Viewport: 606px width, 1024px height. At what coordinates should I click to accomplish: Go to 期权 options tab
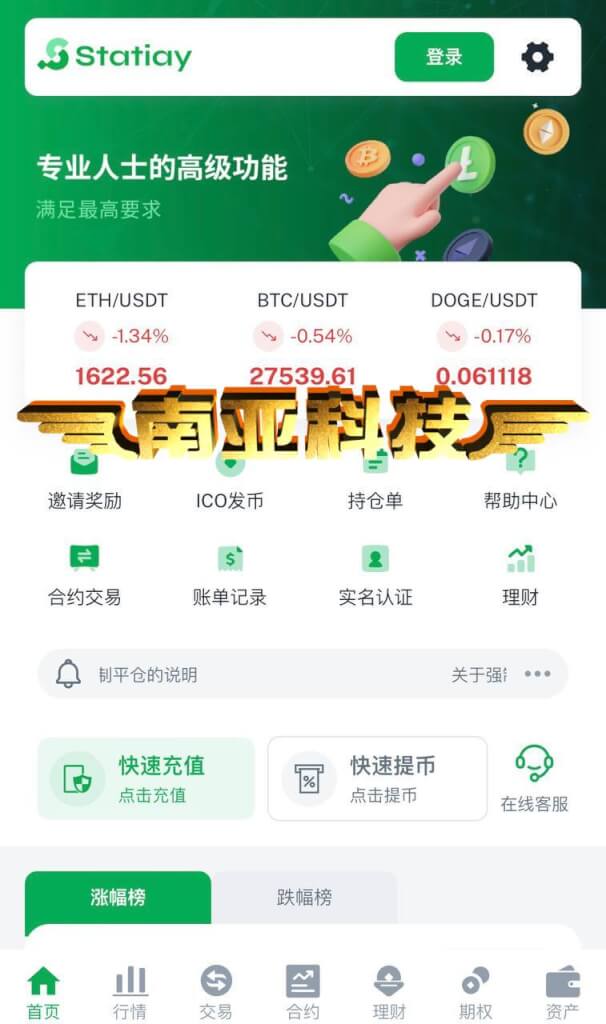click(475, 993)
